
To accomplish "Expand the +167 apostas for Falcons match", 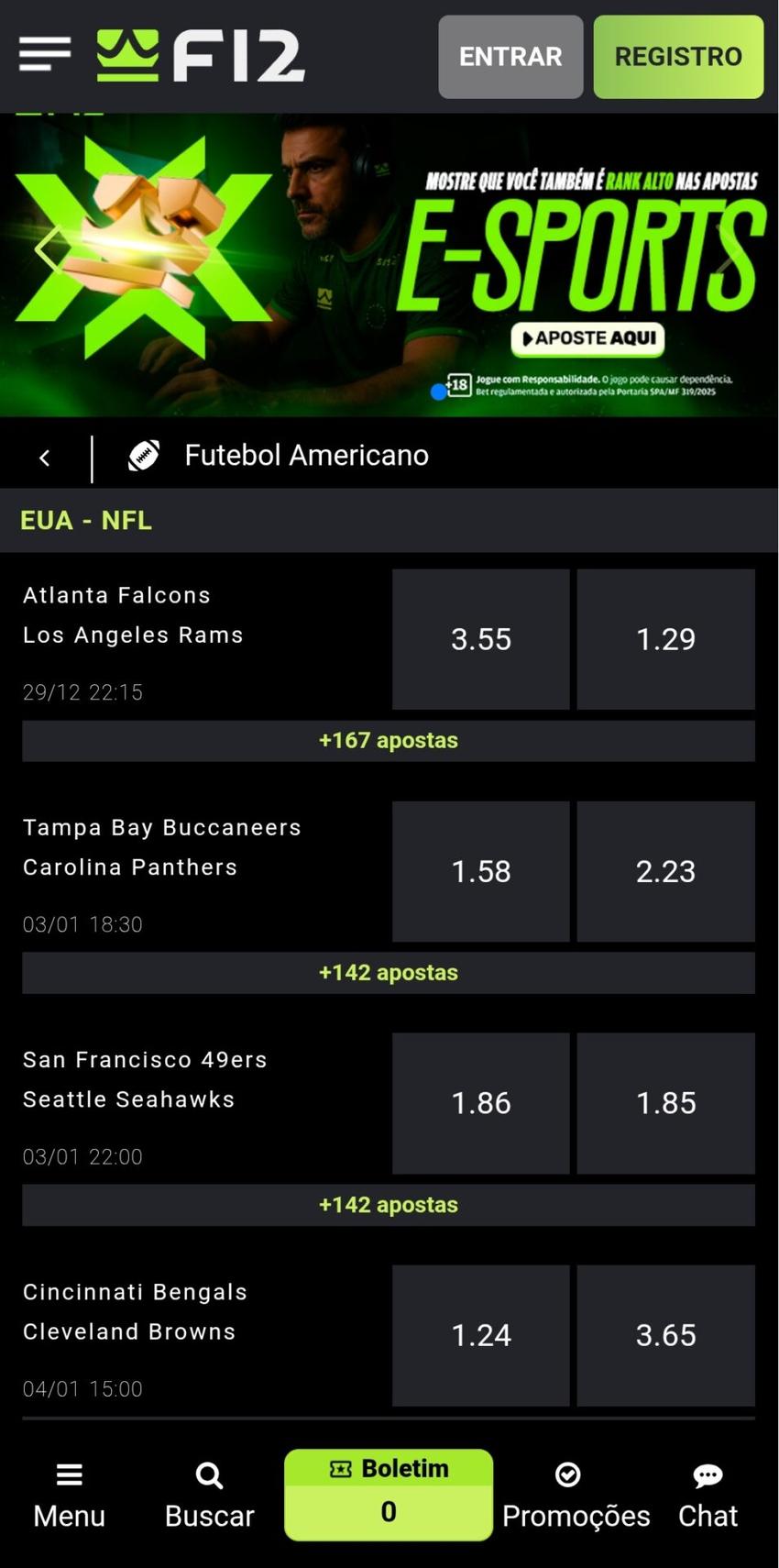I will click(389, 740).
